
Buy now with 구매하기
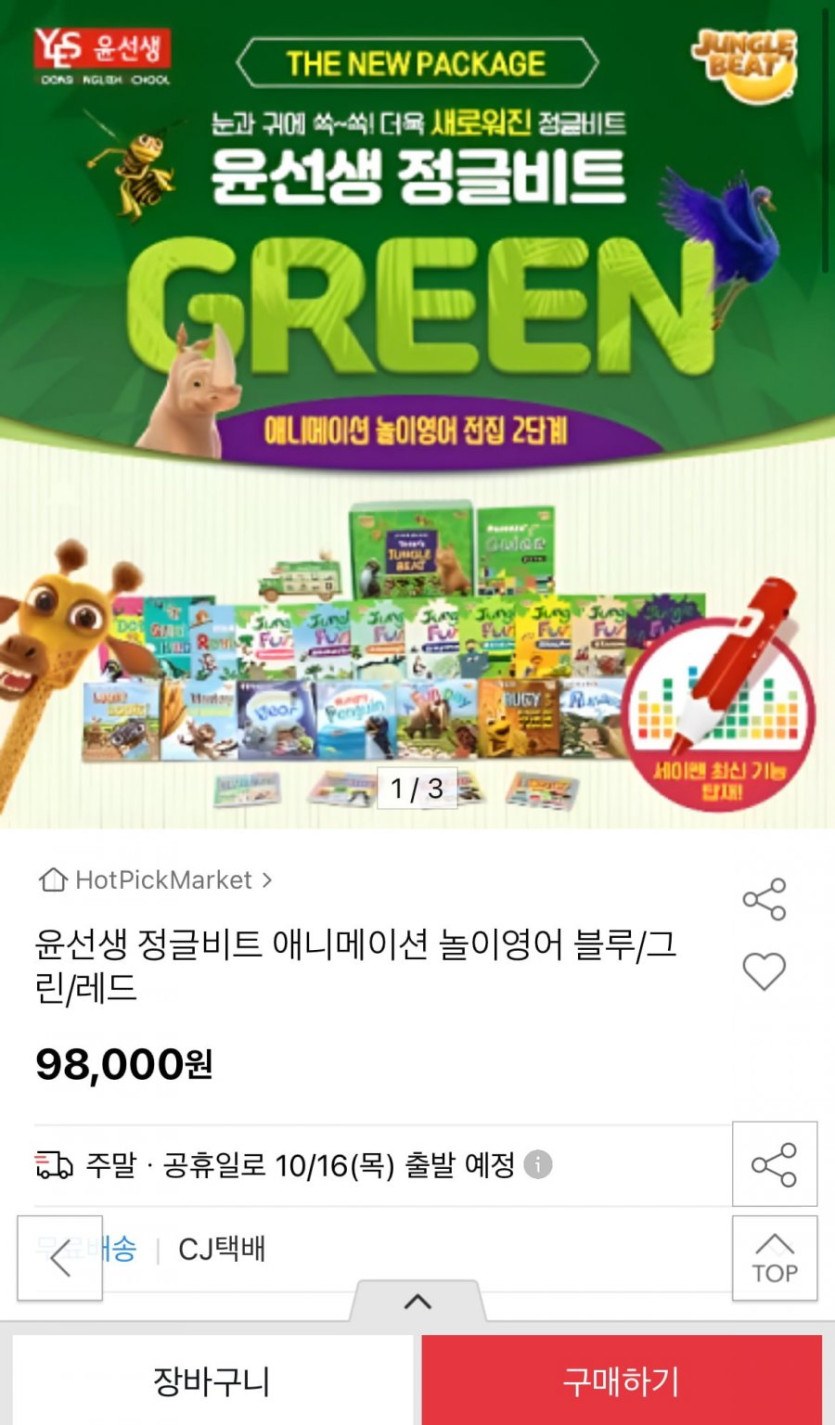coord(621,1382)
